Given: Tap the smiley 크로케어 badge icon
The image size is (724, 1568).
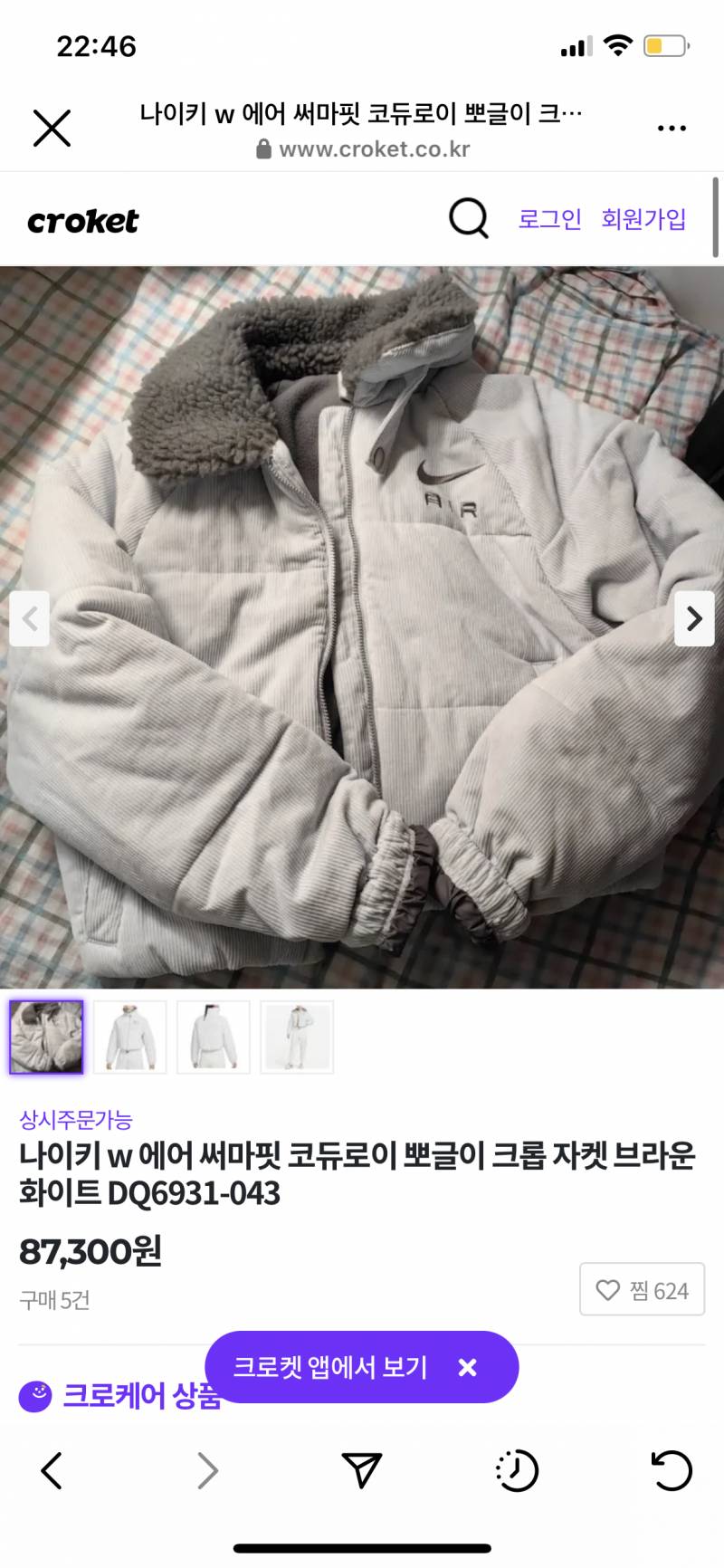Looking at the screenshot, I should 34,1396.
